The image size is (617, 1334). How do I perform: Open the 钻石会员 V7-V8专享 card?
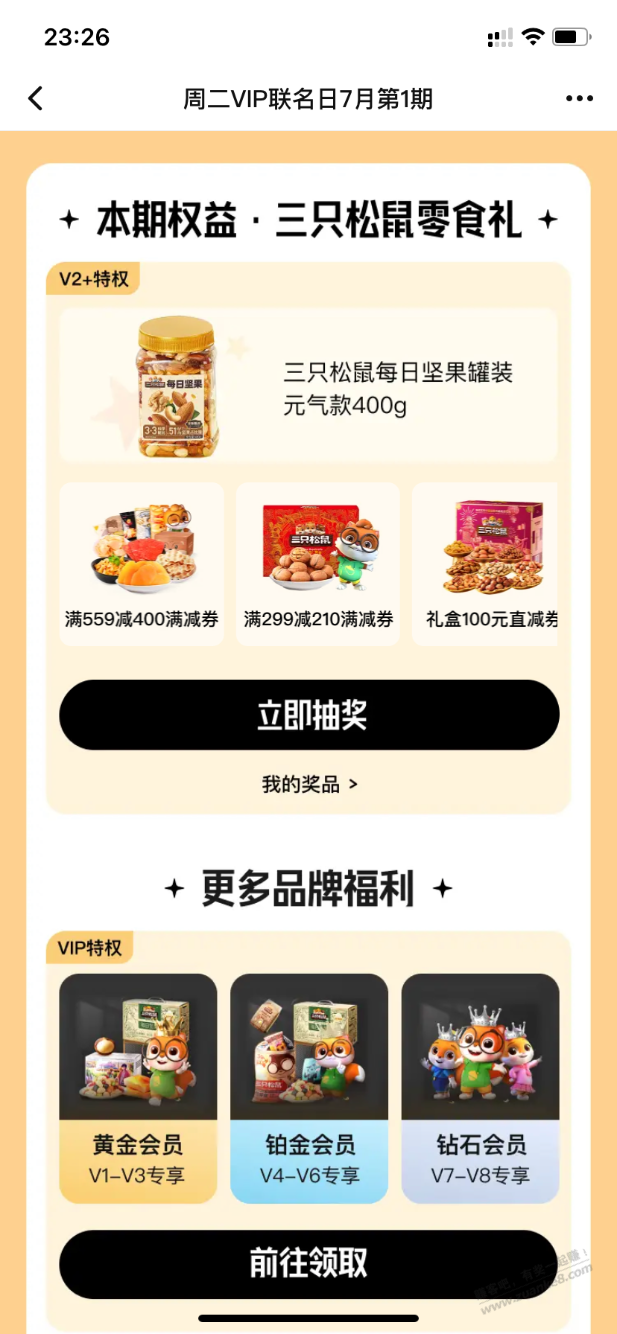coord(480,1088)
